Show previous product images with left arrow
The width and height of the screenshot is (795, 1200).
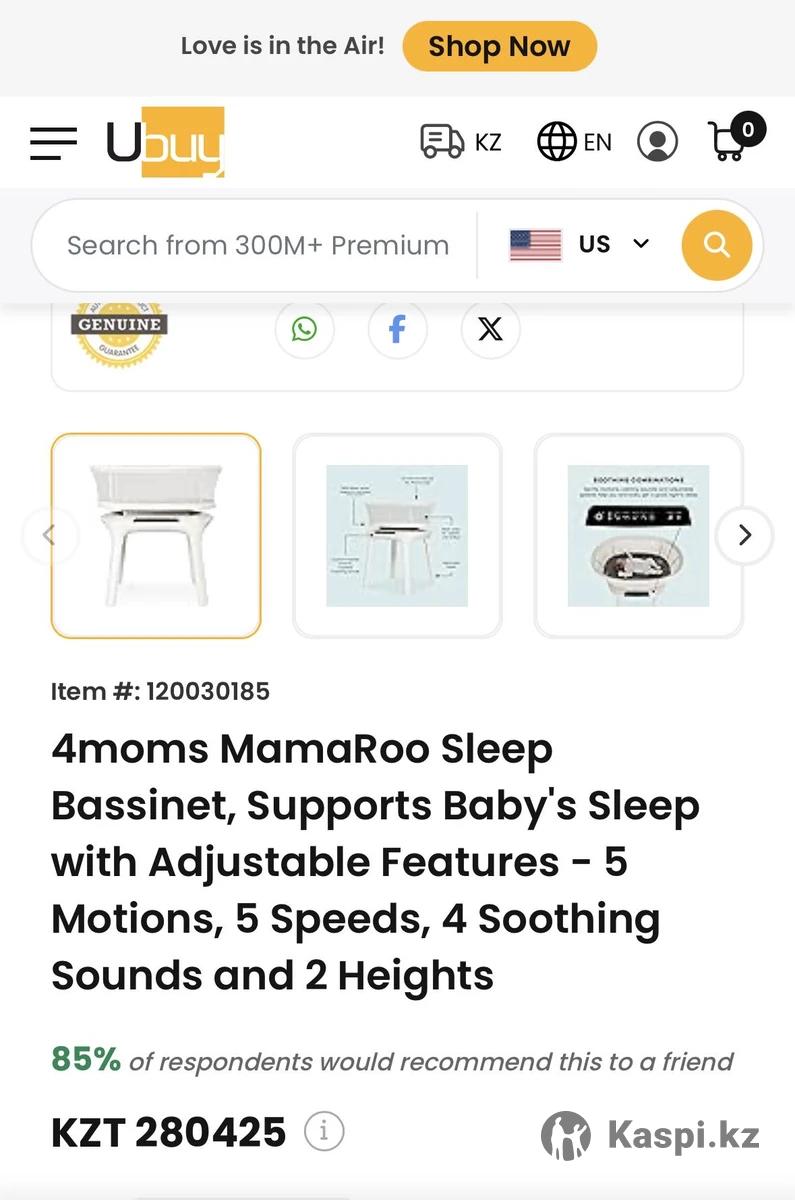click(48, 535)
